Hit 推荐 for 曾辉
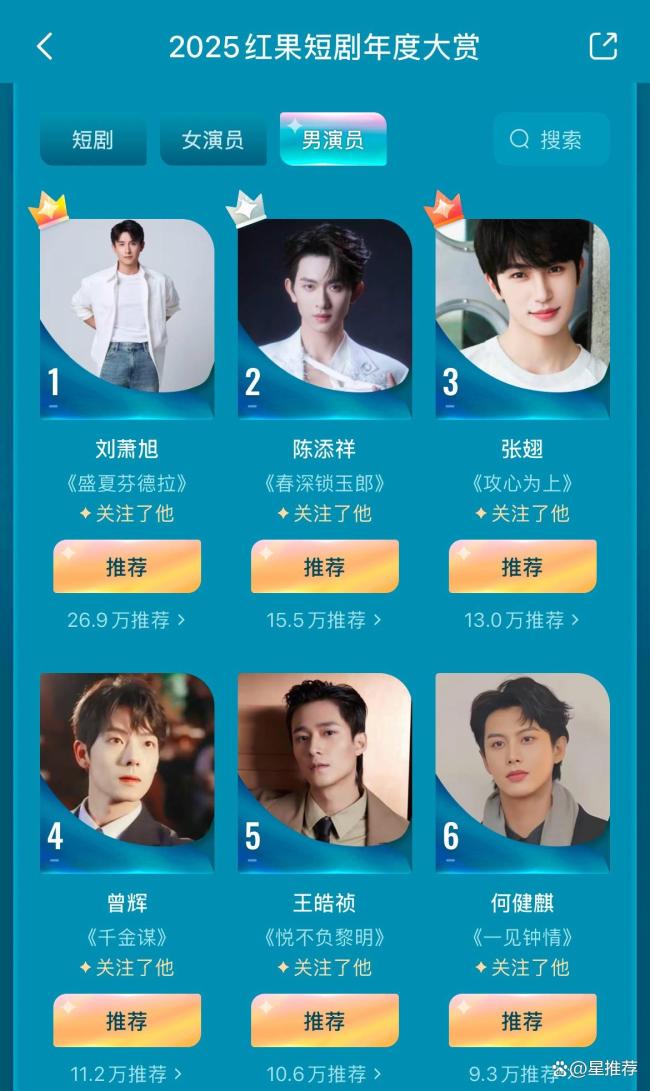 (x=127, y=1020)
